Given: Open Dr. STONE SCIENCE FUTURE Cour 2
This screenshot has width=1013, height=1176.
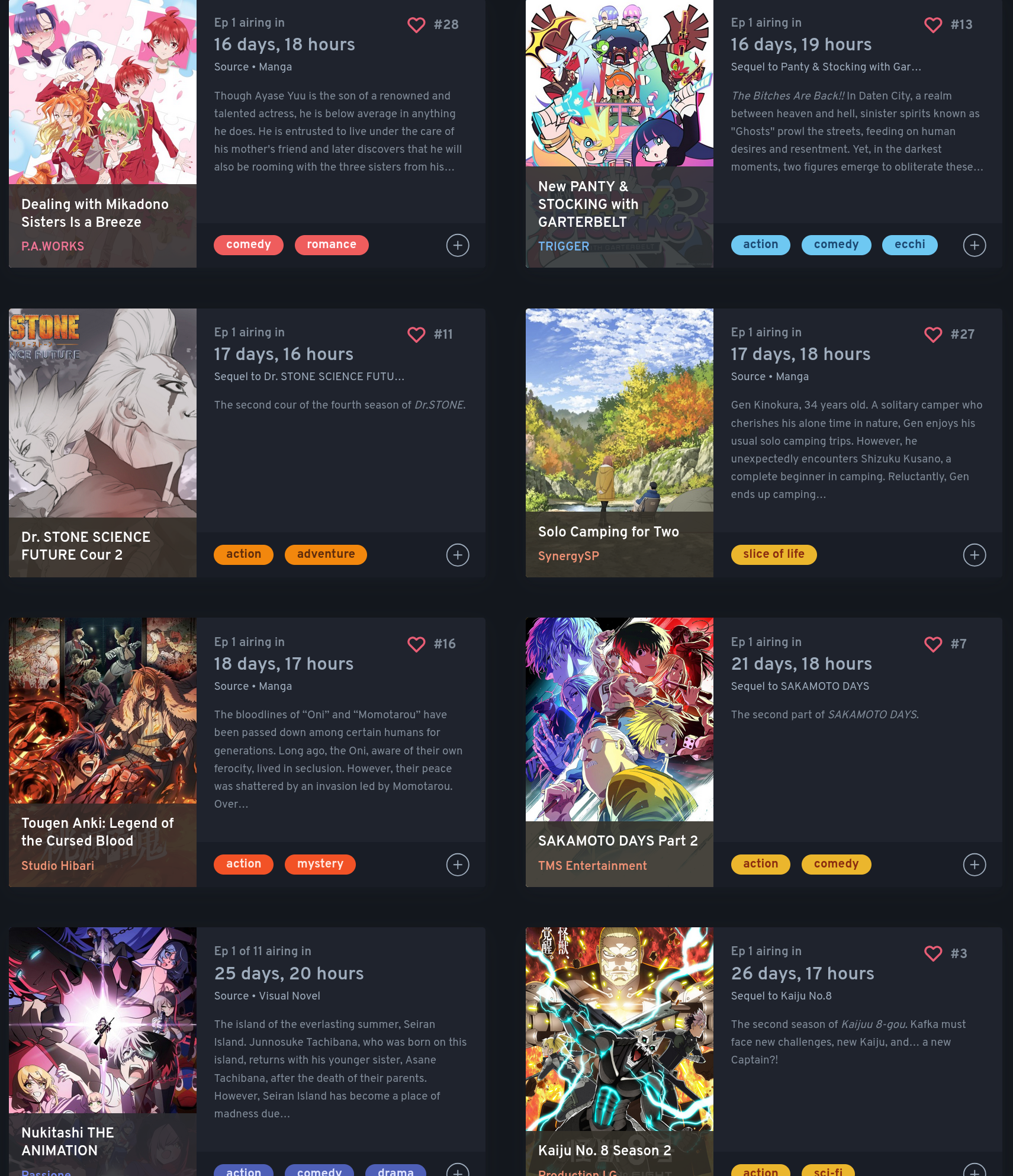Looking at the screenshot, I should (86, 545).
